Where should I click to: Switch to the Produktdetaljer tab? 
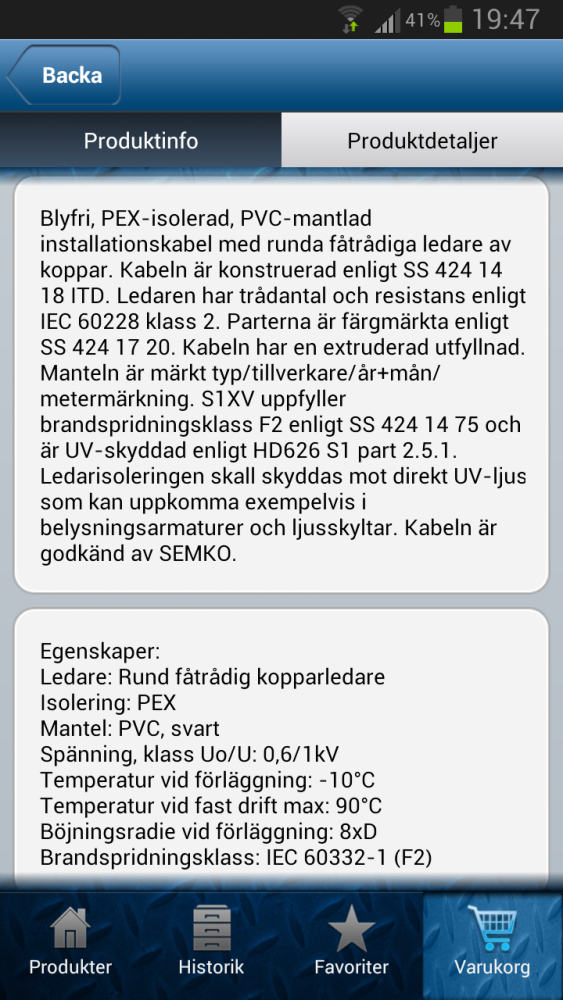click(x=422, y=140)
